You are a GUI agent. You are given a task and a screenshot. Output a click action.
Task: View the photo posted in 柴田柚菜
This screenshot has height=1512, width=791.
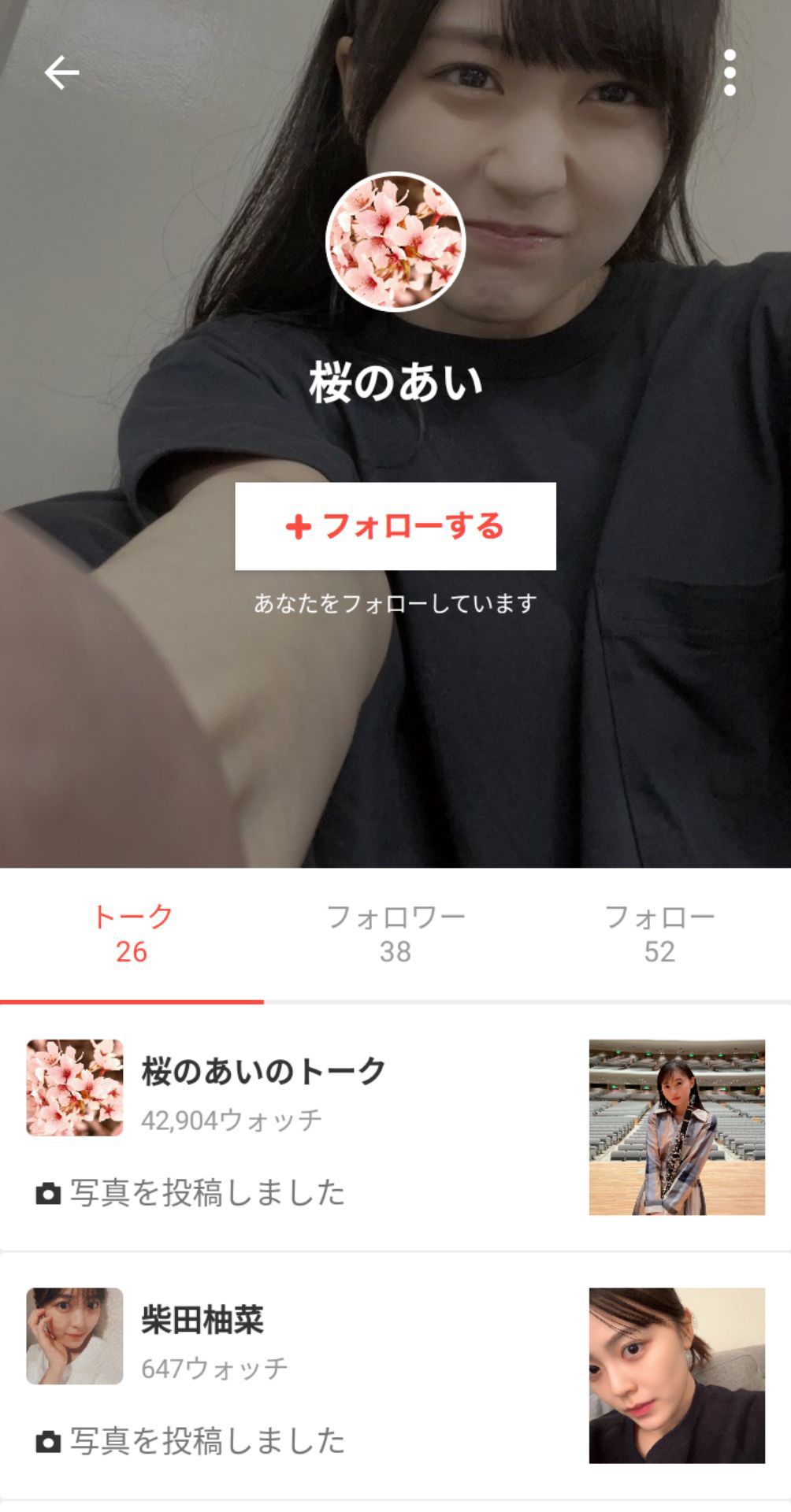tap(677, 1375)
